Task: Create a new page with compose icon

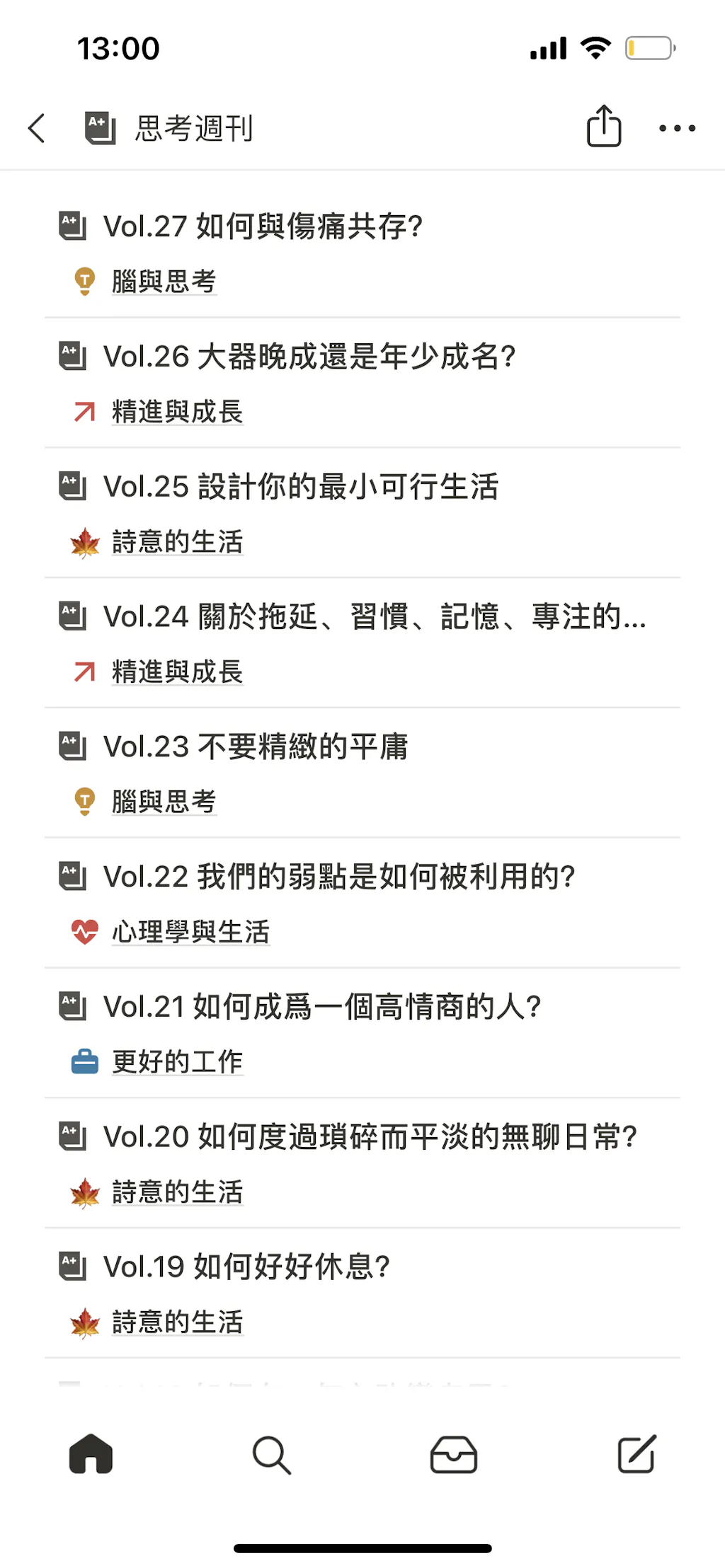Action: pos(636,1455)
